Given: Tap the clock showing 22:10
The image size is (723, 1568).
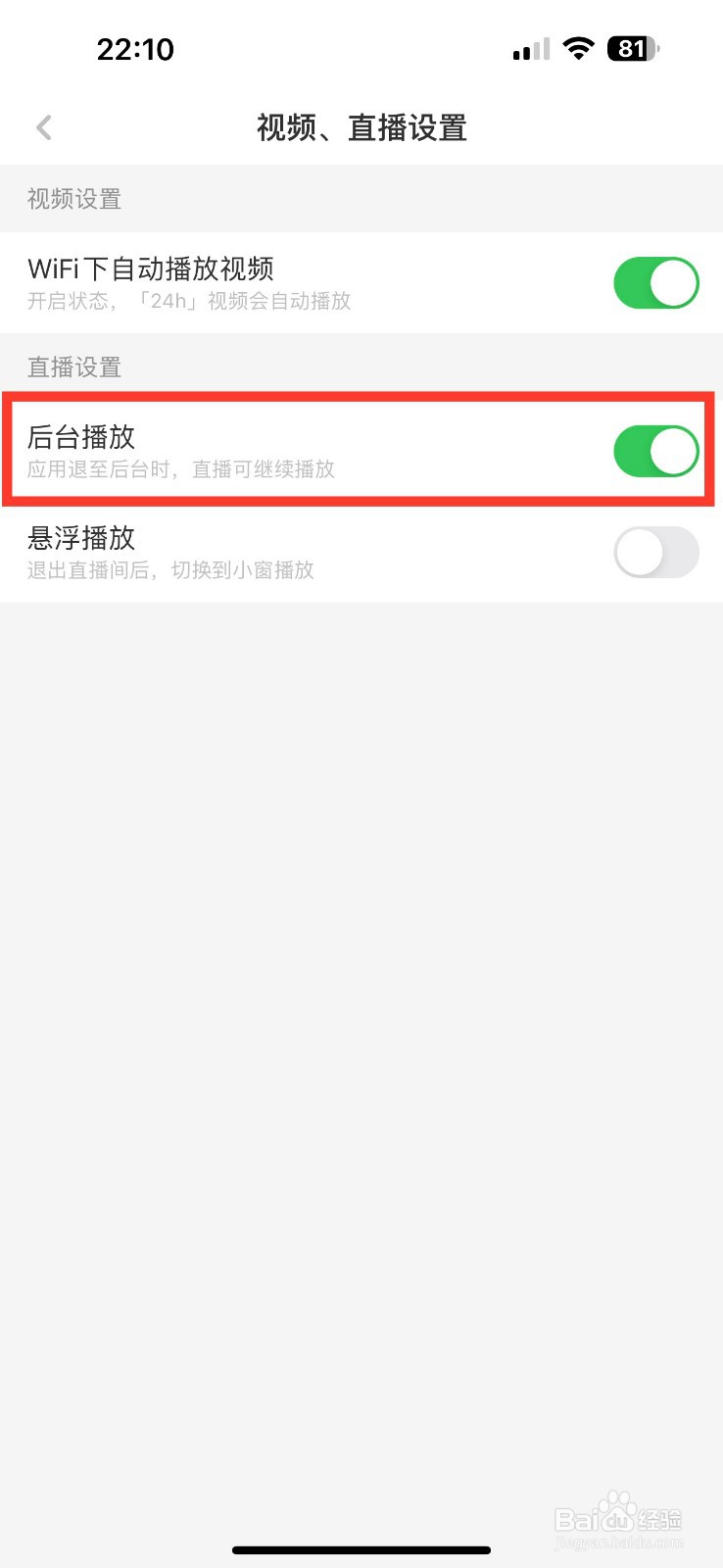Looking at the screenshot, I should pyautogui.click(x=136, y=48).
